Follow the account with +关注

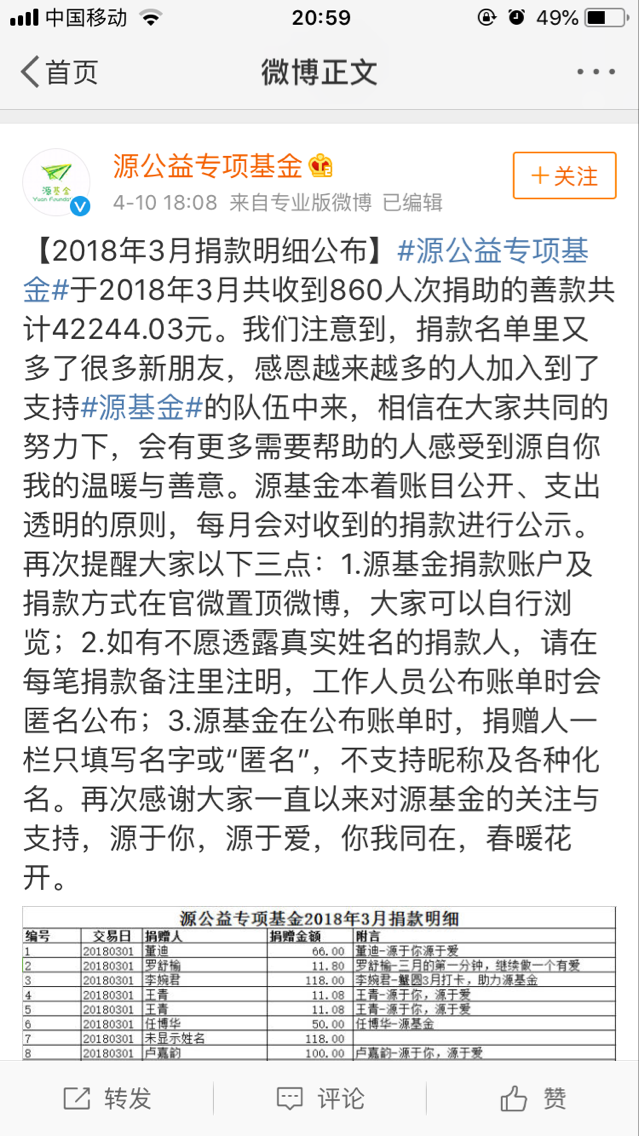point(564,175)
